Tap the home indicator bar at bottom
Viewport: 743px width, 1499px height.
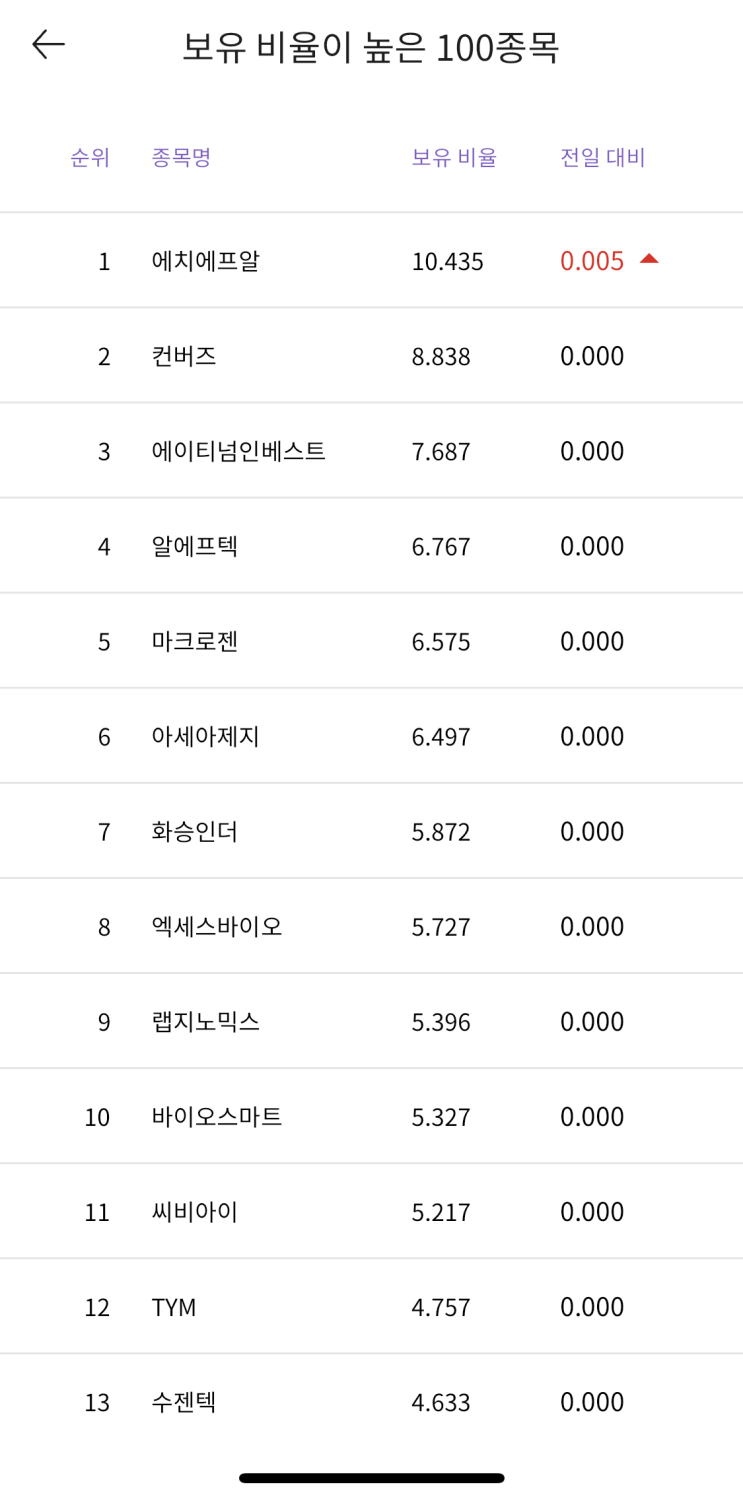(371, 1477)
